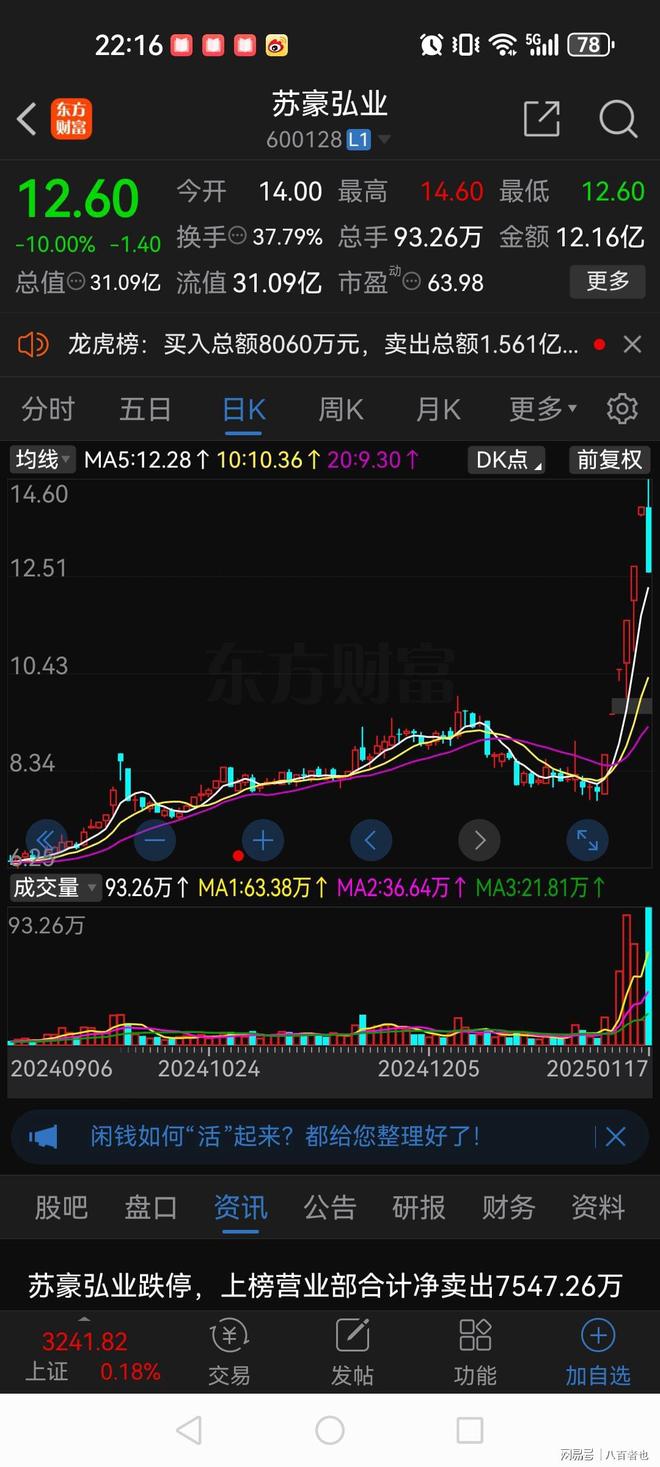
Task: Add this stock via 加自选
Action: pyautogui.click(x=598, y=1352)
